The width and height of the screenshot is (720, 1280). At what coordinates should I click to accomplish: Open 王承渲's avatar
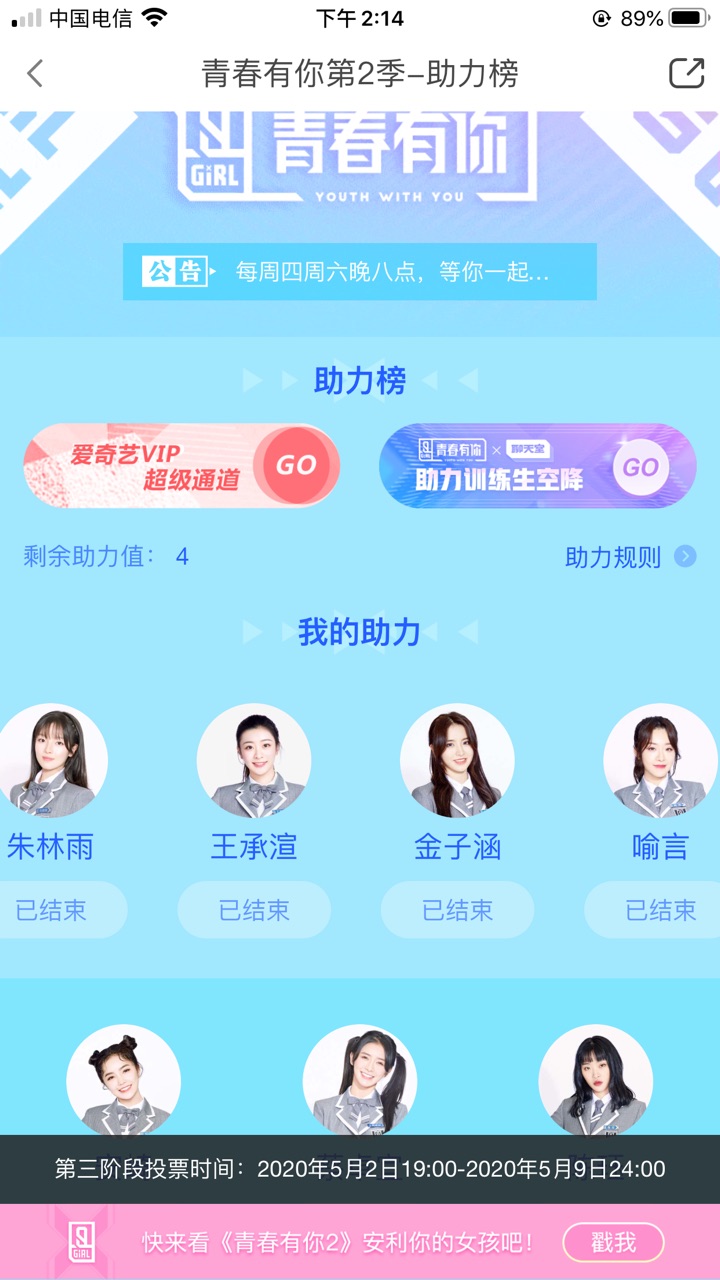coord(254,760)
